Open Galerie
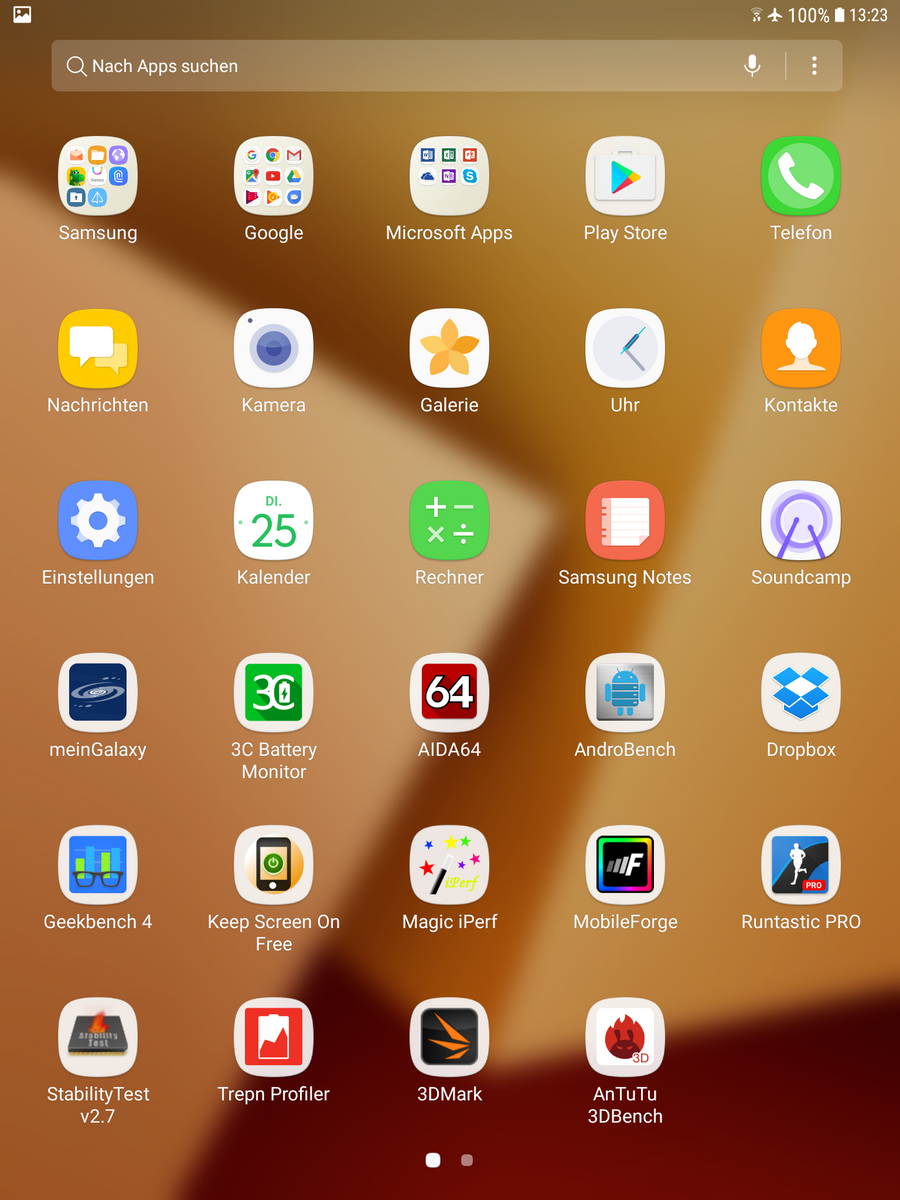 click(x=449, y=348)
